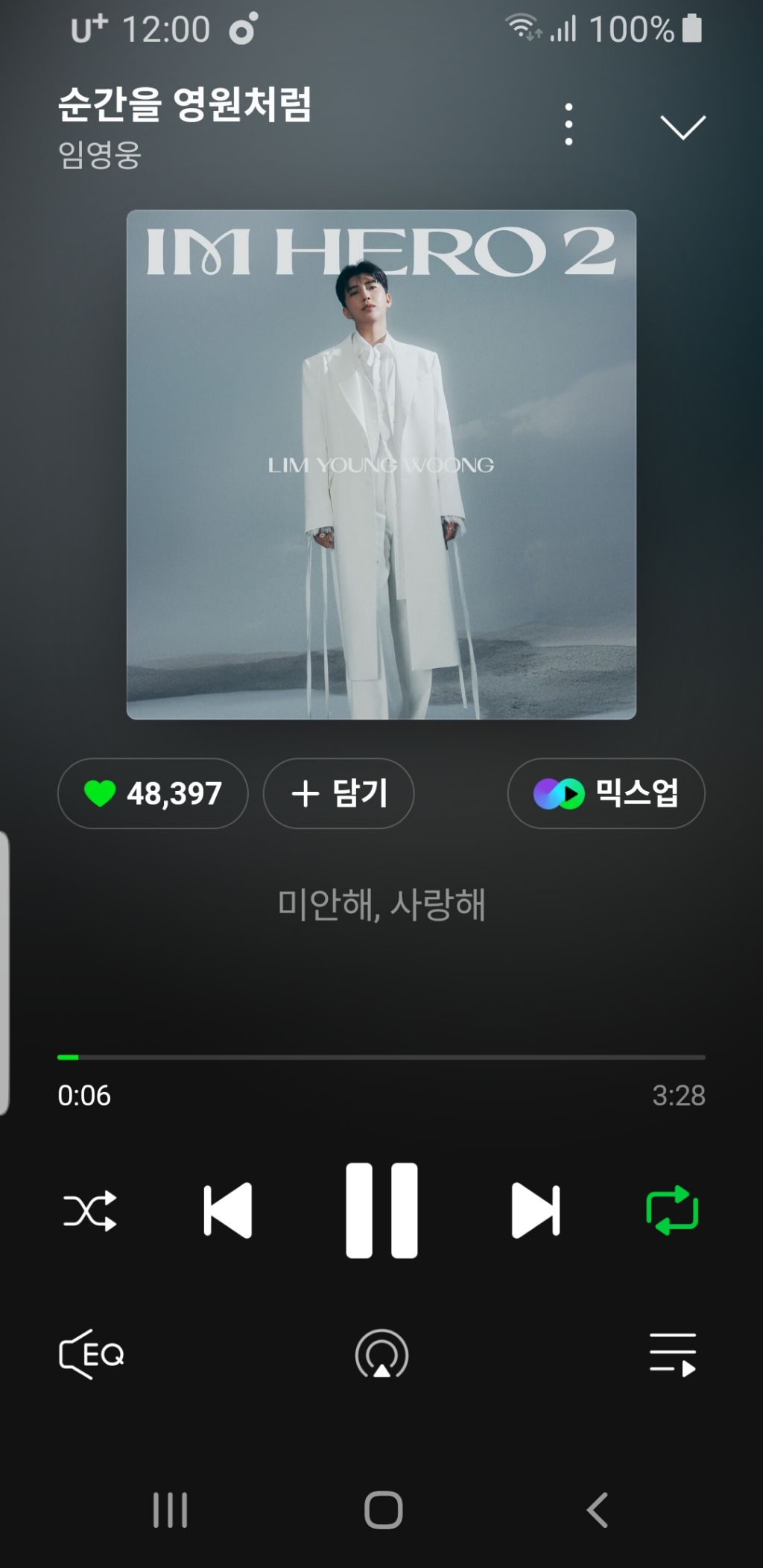Open the three-dot overflow menu
Image resolution: width=763 pixels, height=1568 pixels.
(x=569, y=124)
